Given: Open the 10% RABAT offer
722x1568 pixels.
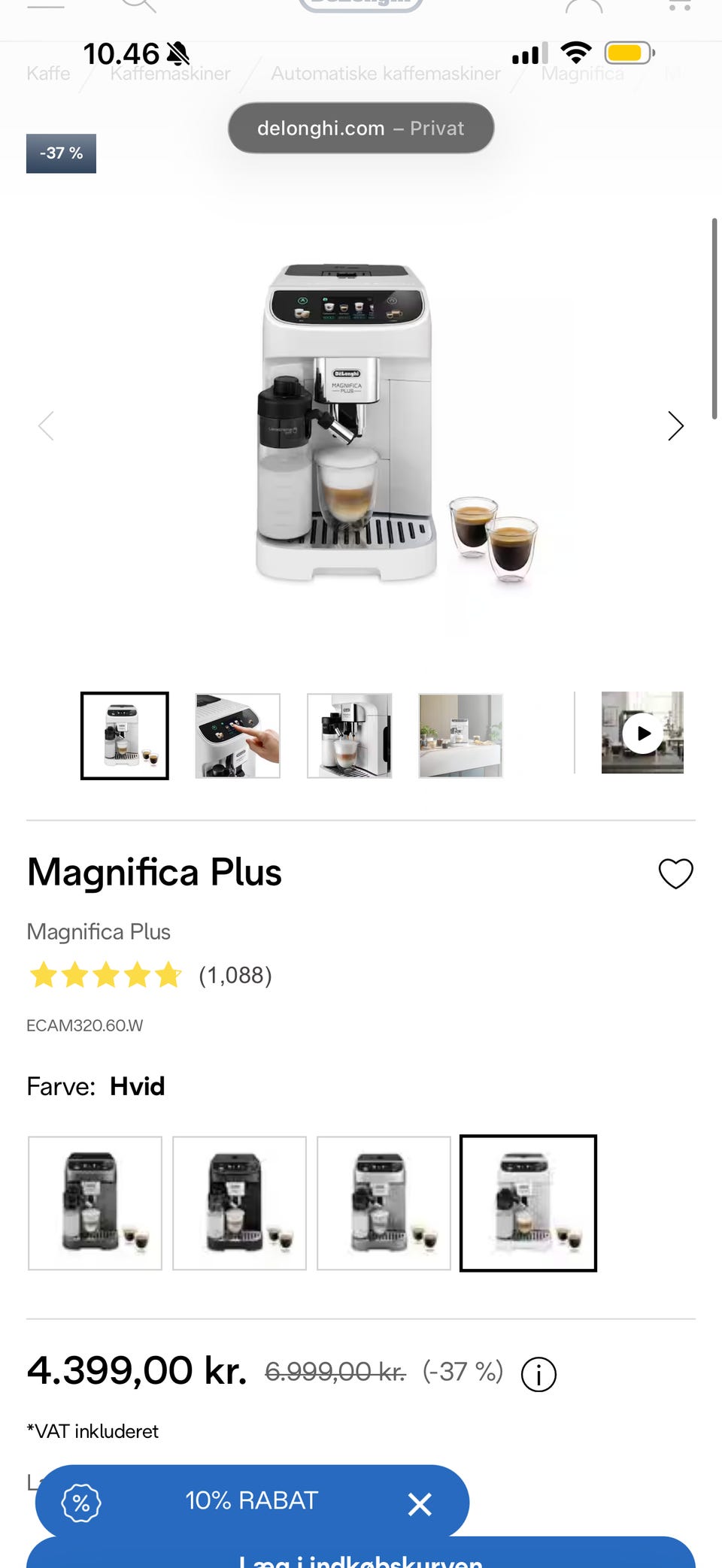Looking at the screenshot, I should pyautogui.click(x=252, y=1500).
